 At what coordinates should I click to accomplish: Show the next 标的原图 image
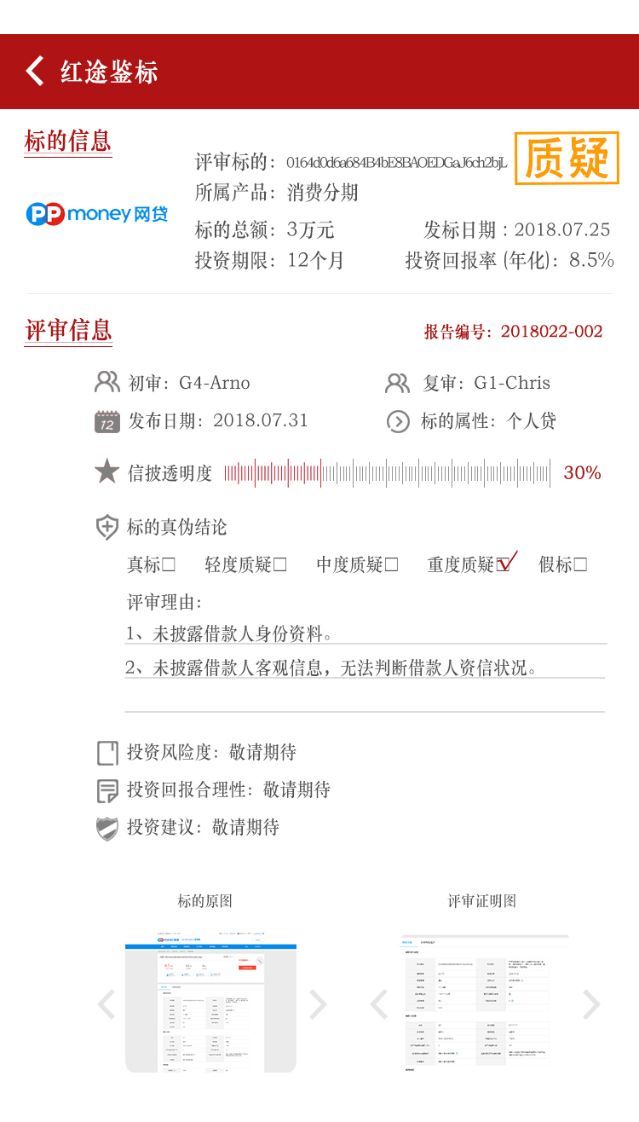click(x=317, y=1005)
